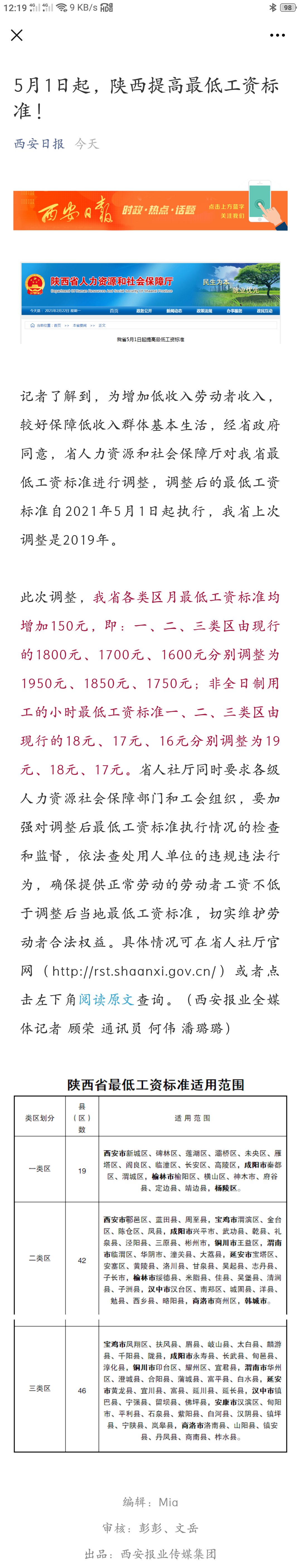Open the 西安日报 account profile
The width and height of the screenshot is (301, 1568).
click(39, 144)
